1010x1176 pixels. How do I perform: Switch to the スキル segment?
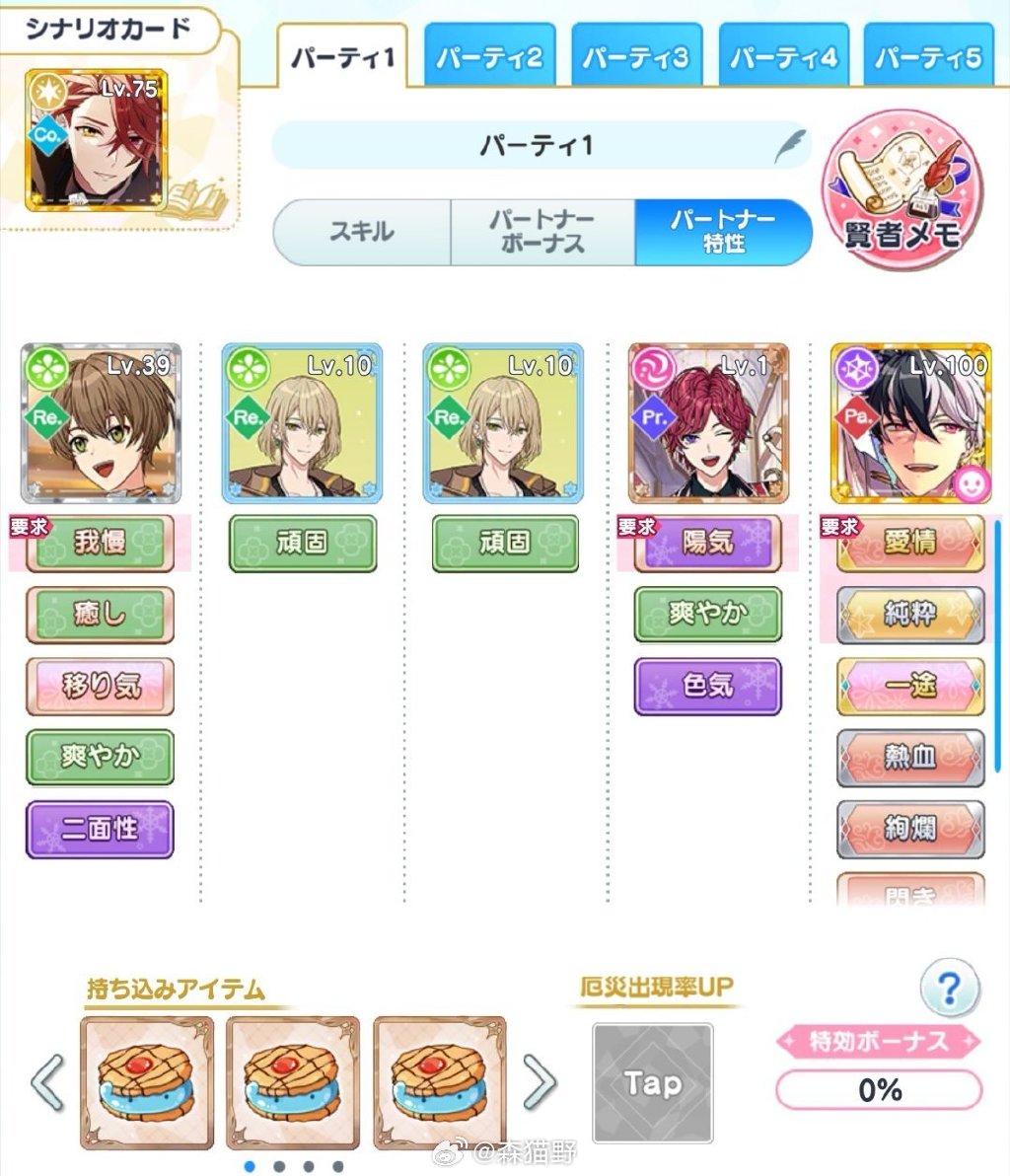pyautogui.click(x=361, y=233)
